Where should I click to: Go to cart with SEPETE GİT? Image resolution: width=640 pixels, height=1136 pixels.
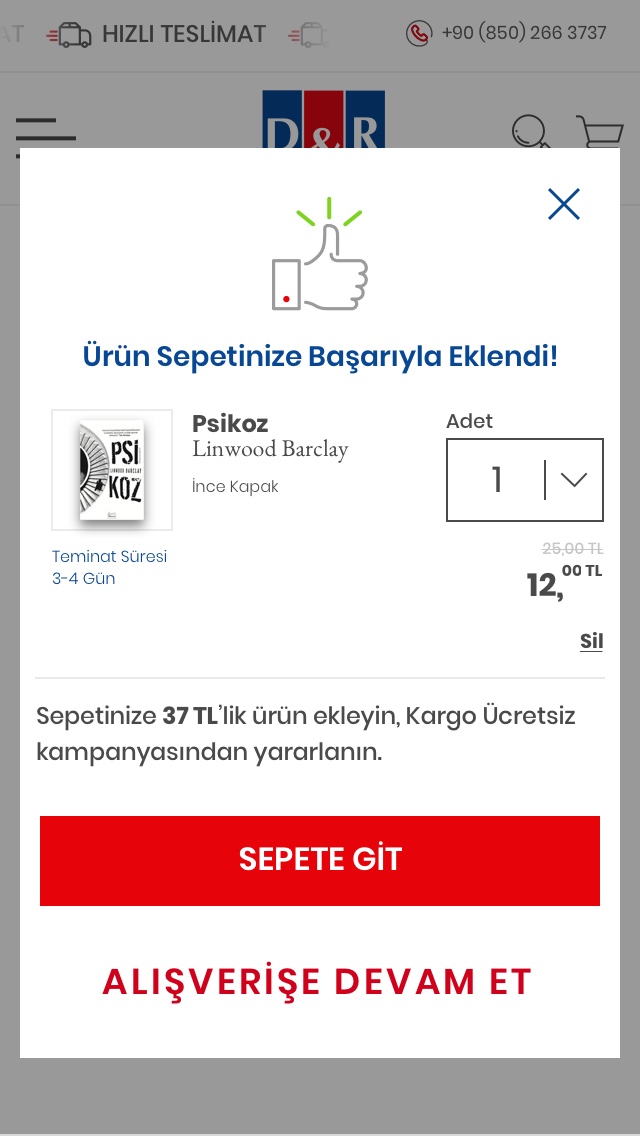click(320, 860)
